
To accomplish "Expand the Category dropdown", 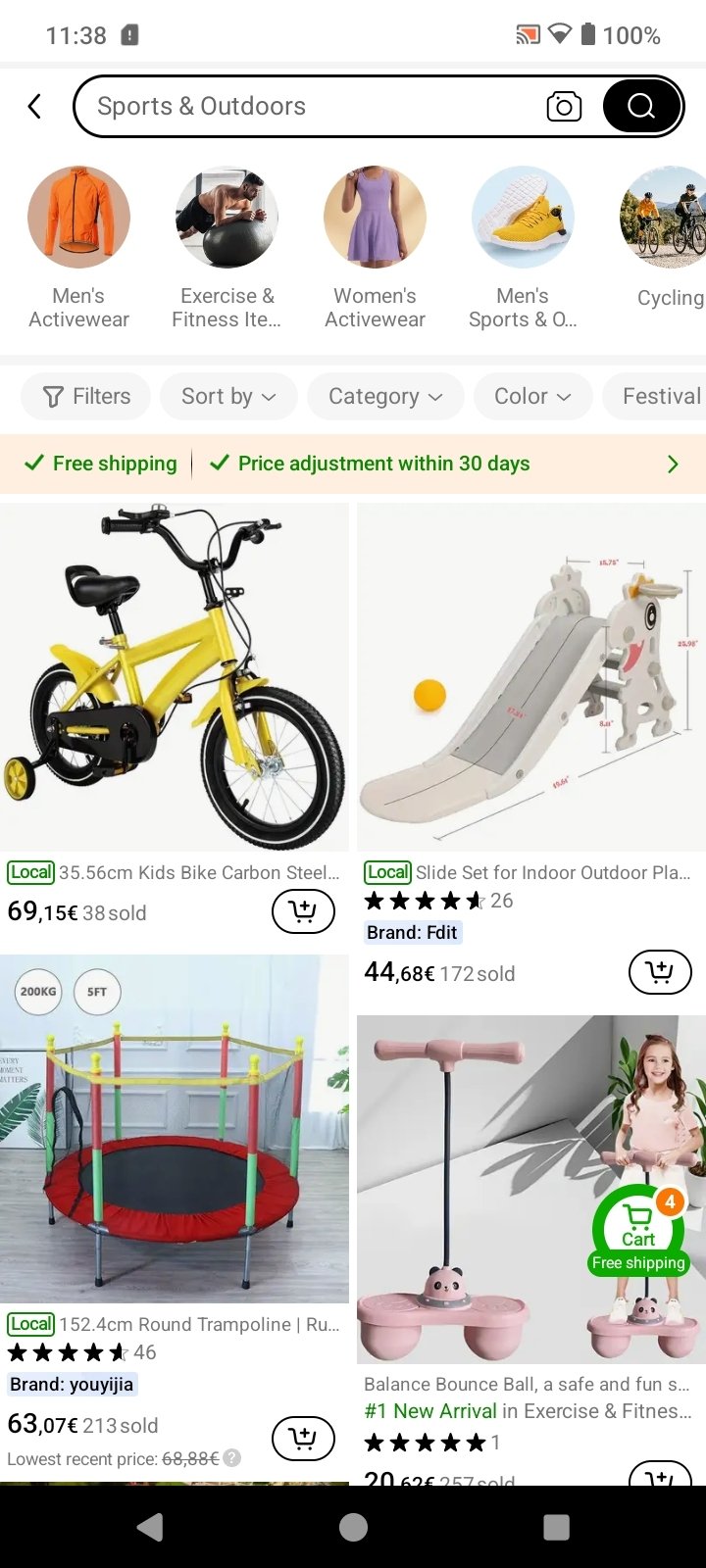I will pos(385,396).
